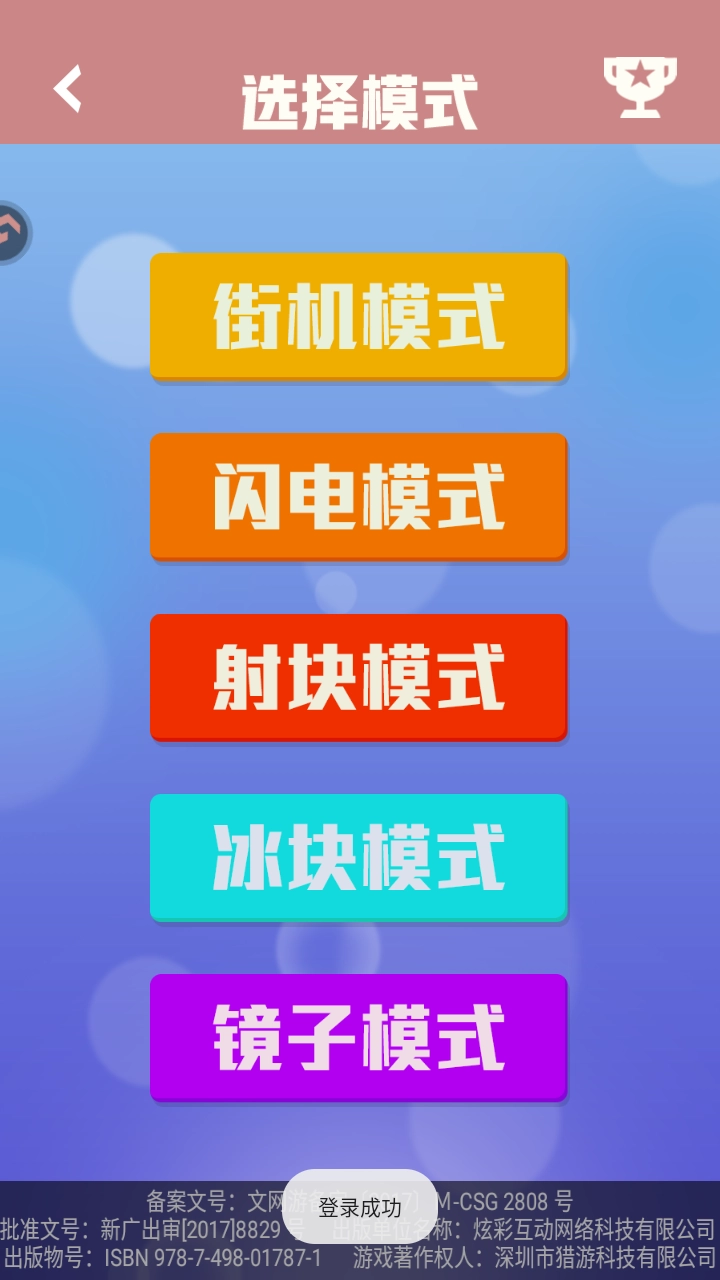Open the trophy leaderboard

point(640,88)
